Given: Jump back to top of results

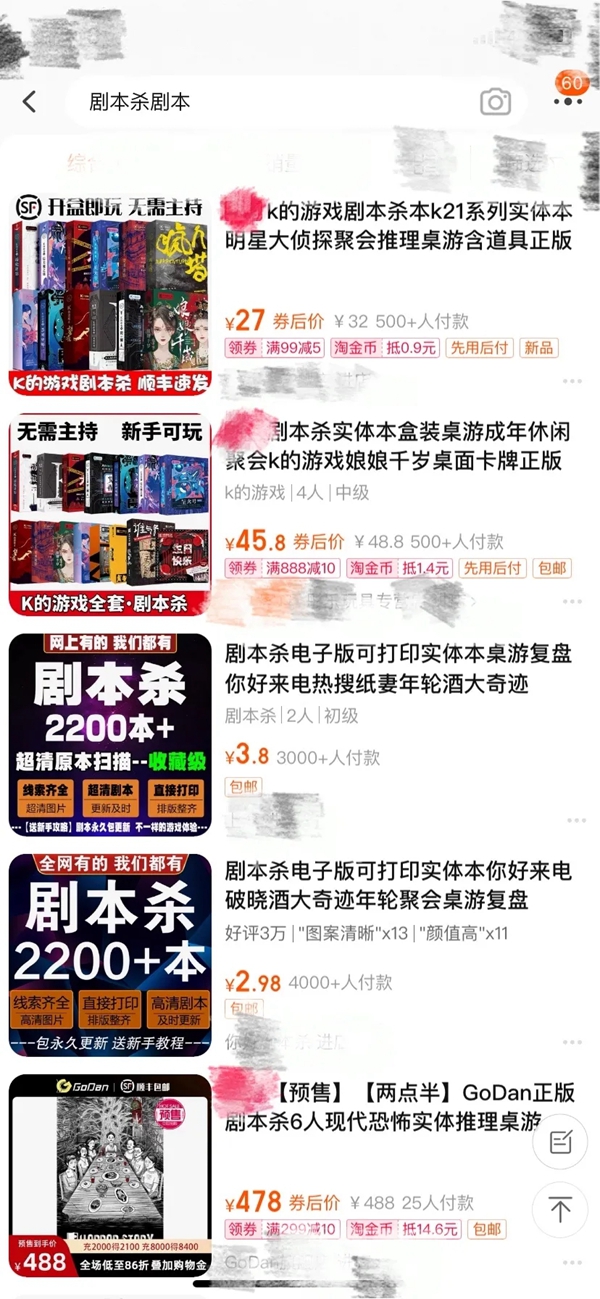Looking at the screenshot, I should click(x=560, y=1209).
